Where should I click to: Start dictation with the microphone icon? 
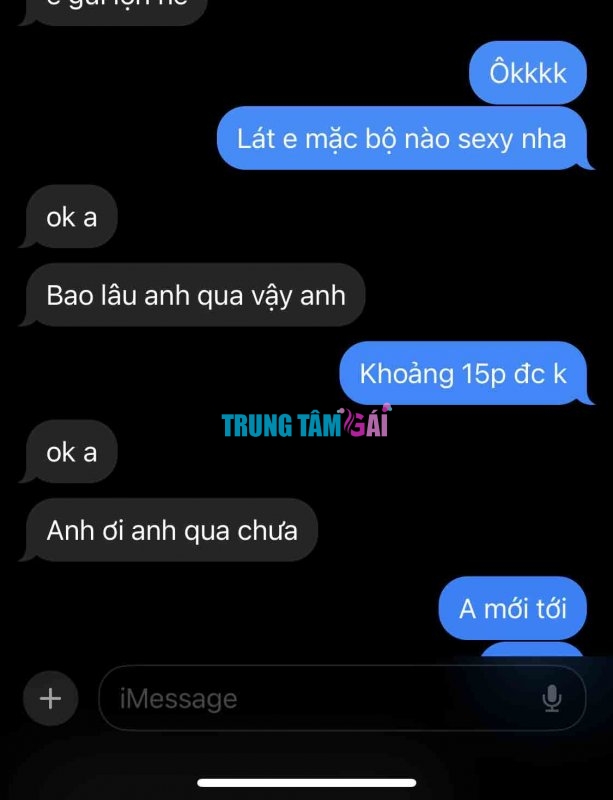[x=551, y=698]
